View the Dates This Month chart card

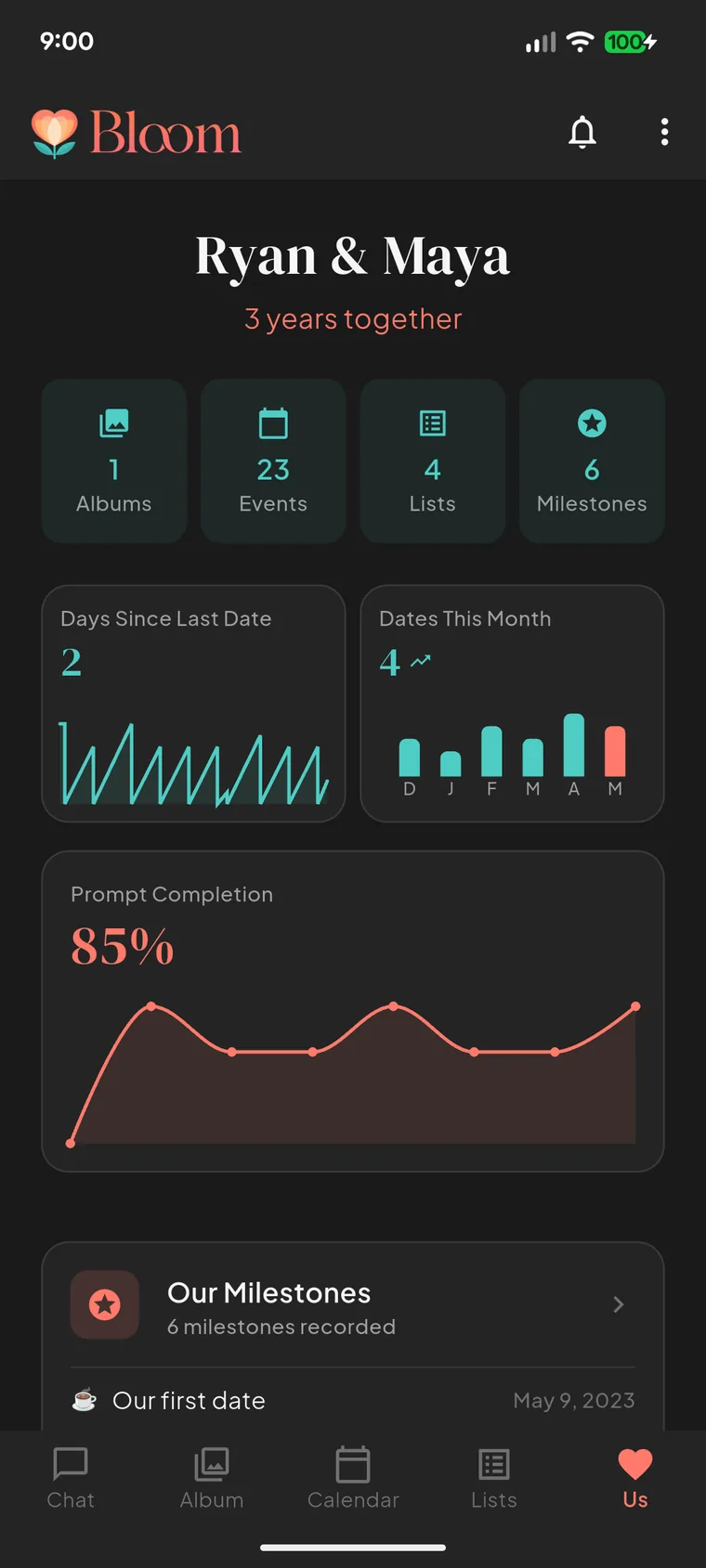(512, 704)
